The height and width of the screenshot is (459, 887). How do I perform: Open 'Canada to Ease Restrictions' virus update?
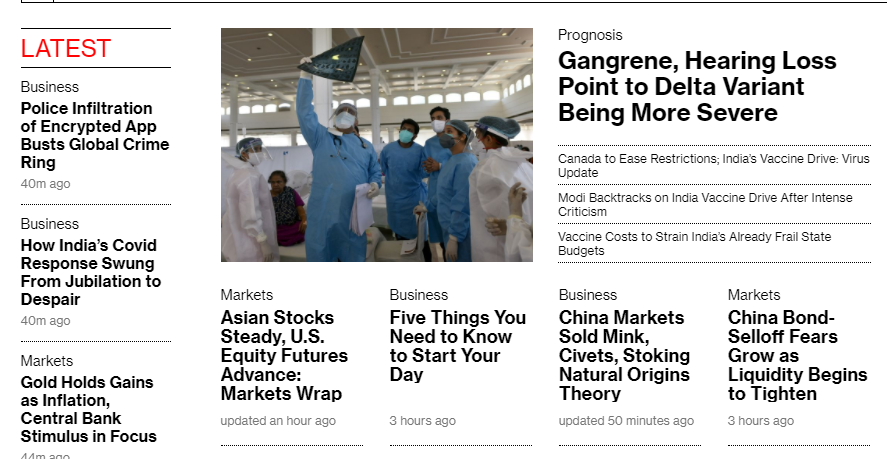(x=713, y=165)
